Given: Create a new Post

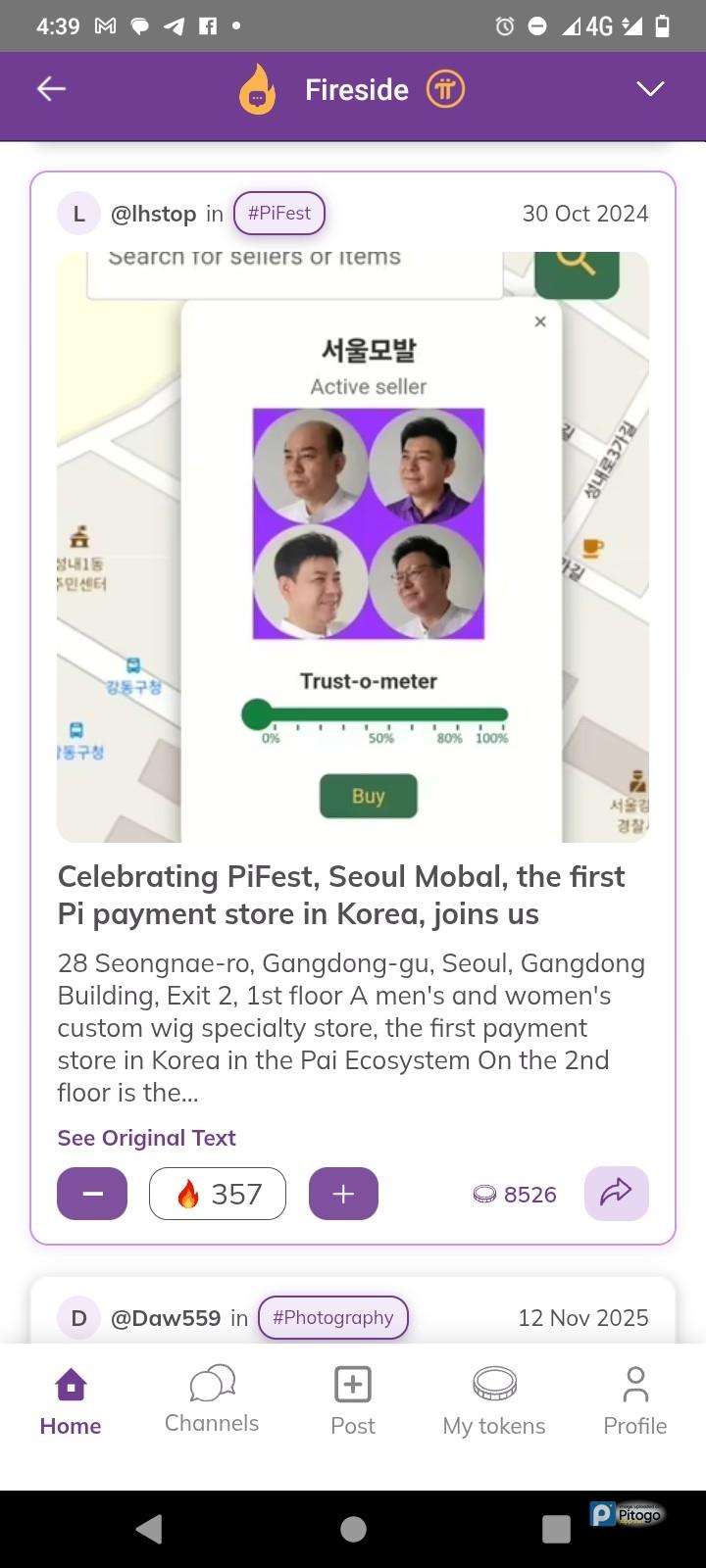Looking at the screenshot, I should pyautogui.click(x=353, y=1400).
